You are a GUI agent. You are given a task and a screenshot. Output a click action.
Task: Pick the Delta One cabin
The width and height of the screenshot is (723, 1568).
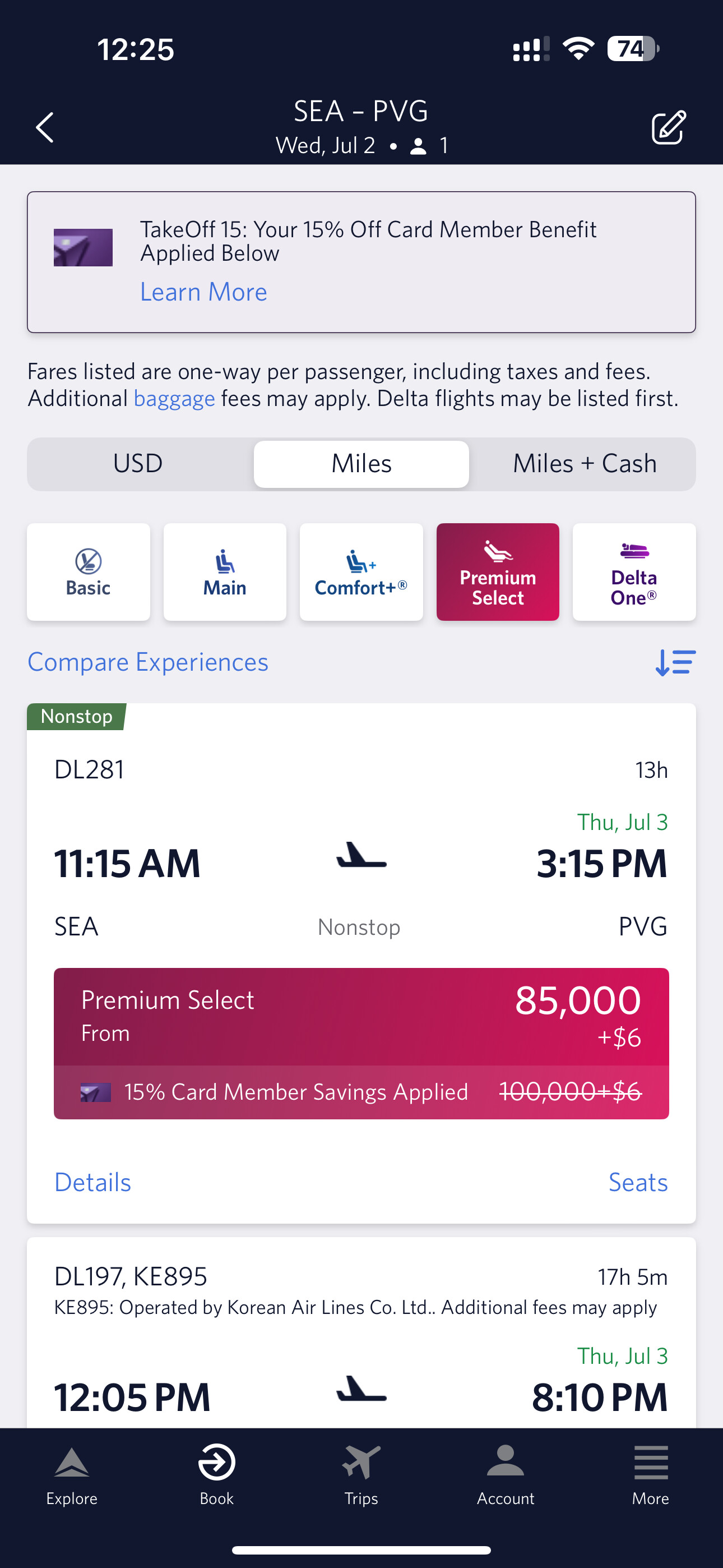pos(633,572)
